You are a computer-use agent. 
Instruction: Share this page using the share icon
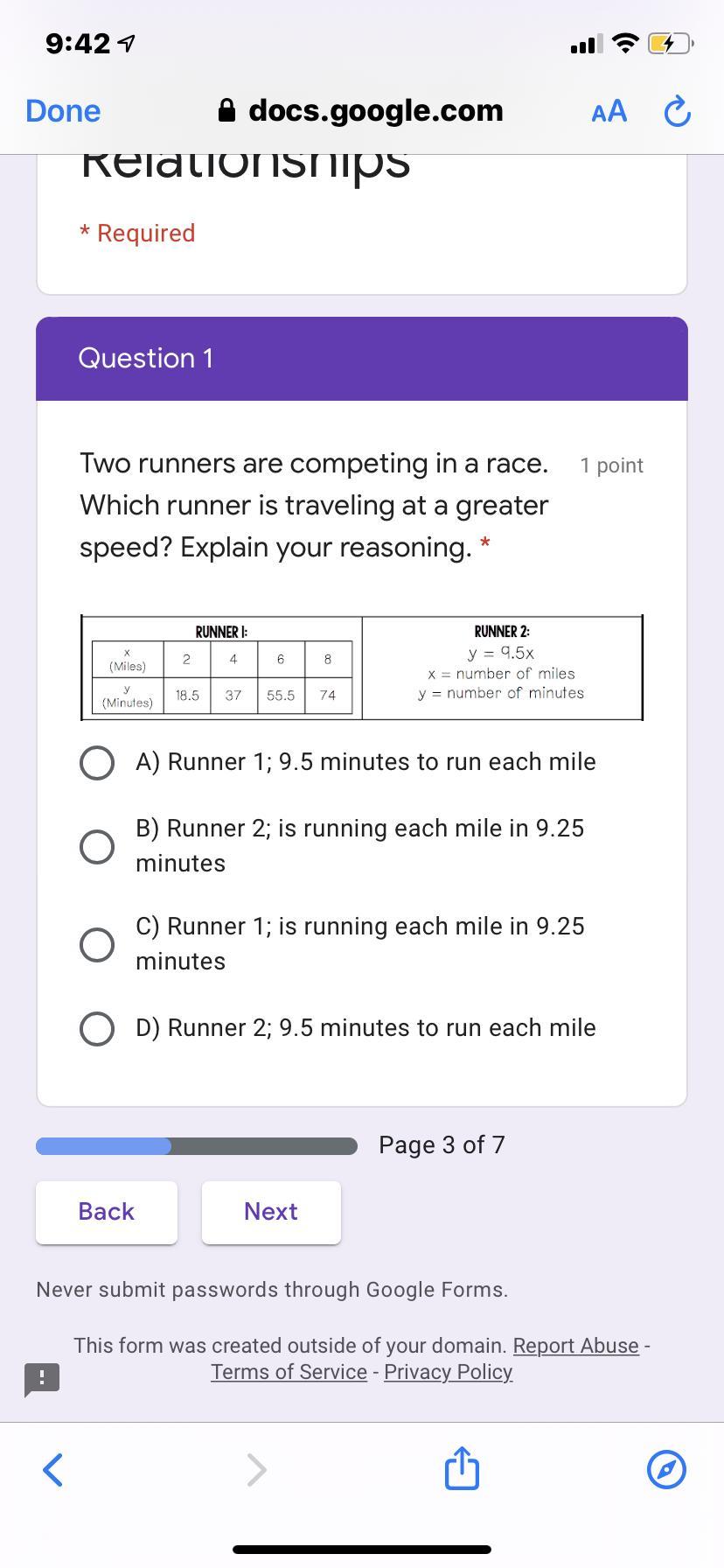pyautogui.click(x=462, y=1467)
